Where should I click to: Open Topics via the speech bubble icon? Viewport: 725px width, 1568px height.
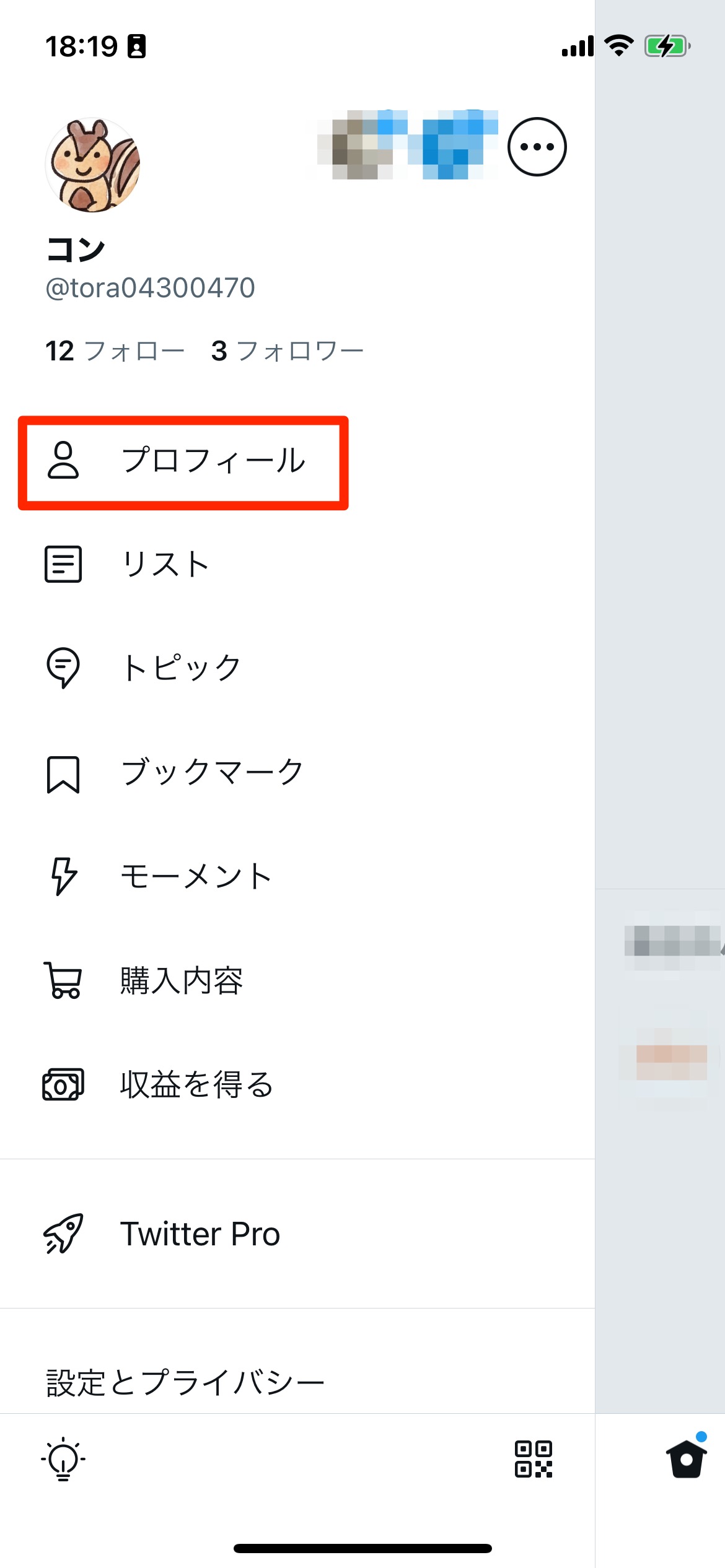[62, 668]
